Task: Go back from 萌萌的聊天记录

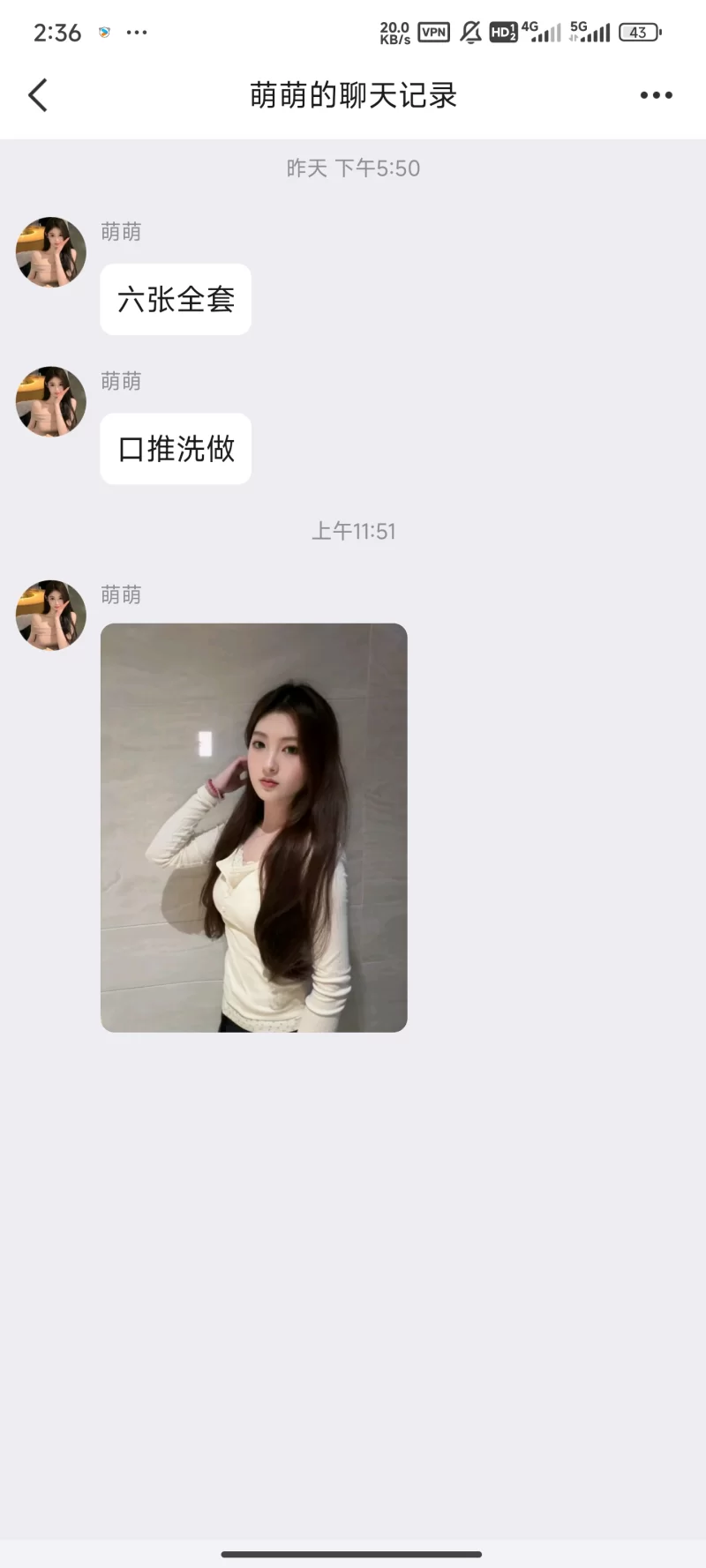Action: (x=38, y=95)
